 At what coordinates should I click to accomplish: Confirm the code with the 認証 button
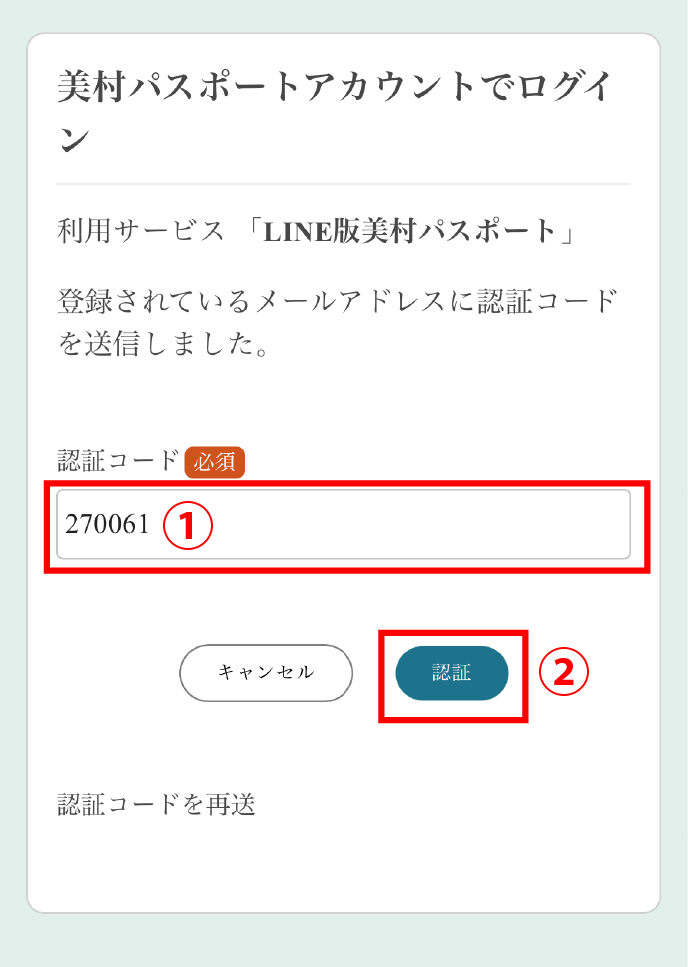[x=452, y=673]
